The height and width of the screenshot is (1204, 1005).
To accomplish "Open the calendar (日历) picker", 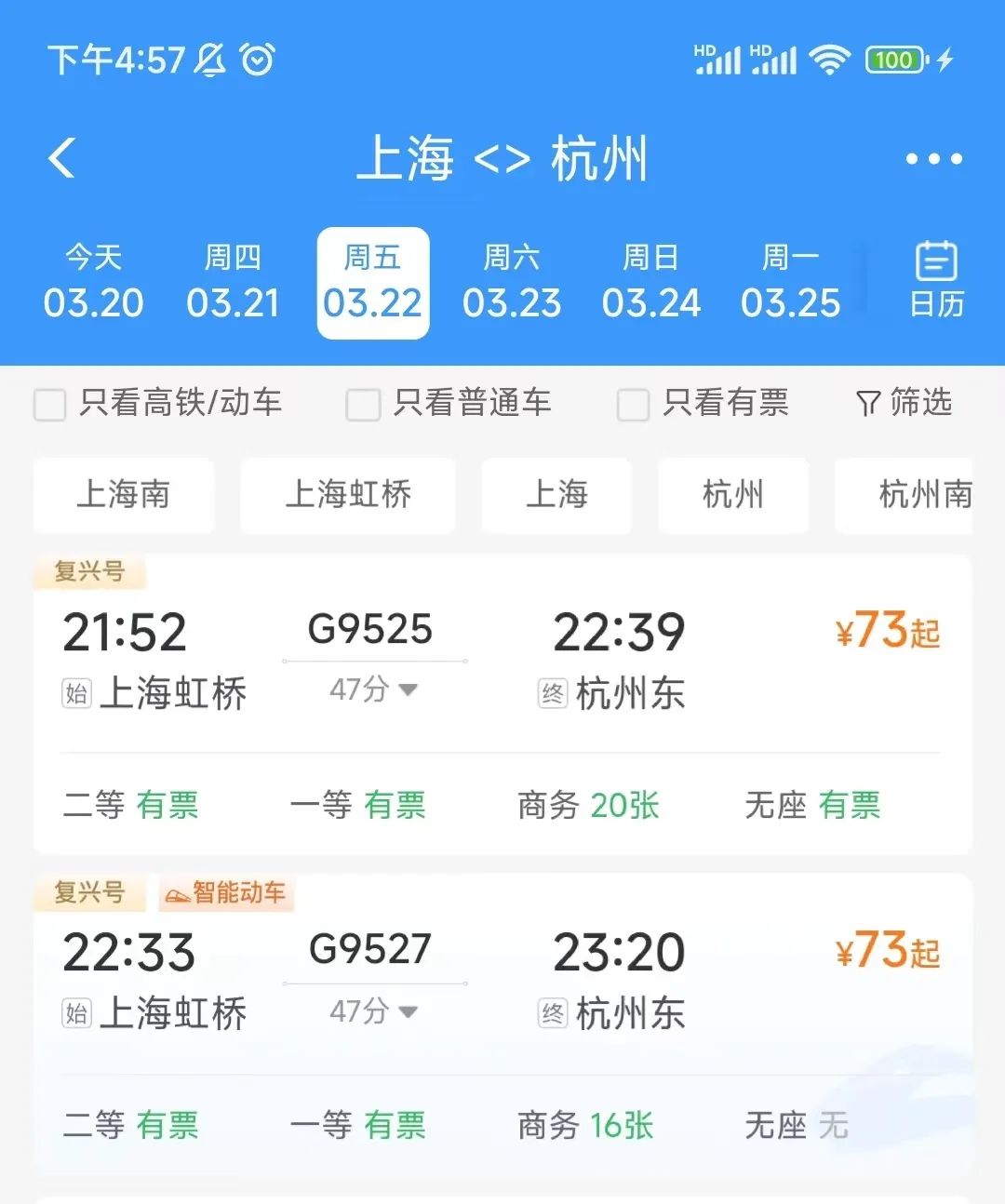I will [936, 279].
